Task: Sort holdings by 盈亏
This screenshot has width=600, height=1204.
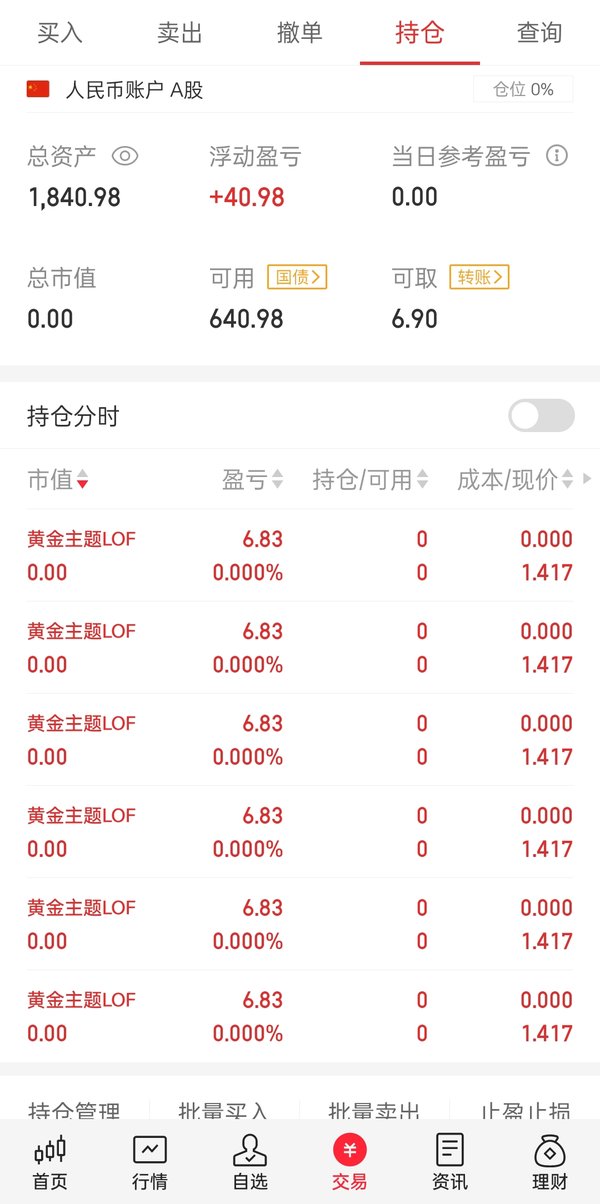Action: click(x=252, y=480)
